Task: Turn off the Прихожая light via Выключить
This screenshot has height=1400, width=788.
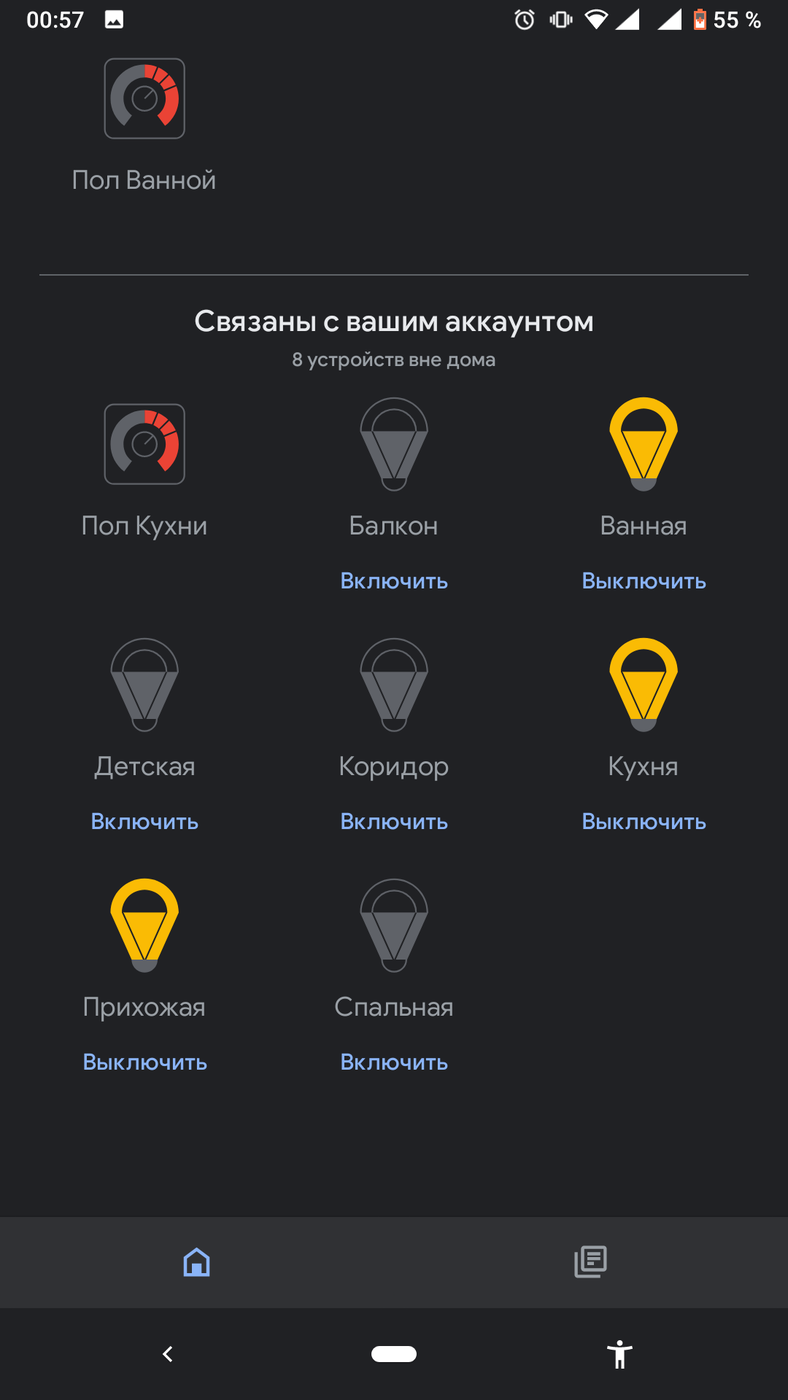Action: tap(145, 1062)
